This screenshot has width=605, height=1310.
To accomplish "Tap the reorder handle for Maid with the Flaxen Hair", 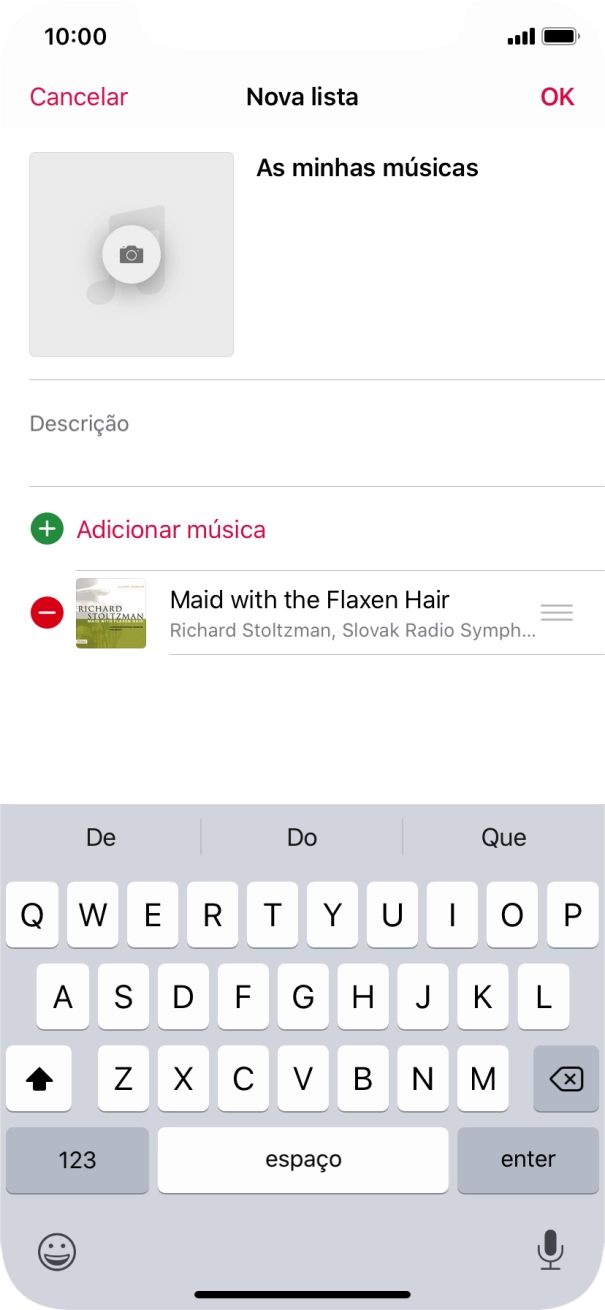I will (x=556, y=612).
